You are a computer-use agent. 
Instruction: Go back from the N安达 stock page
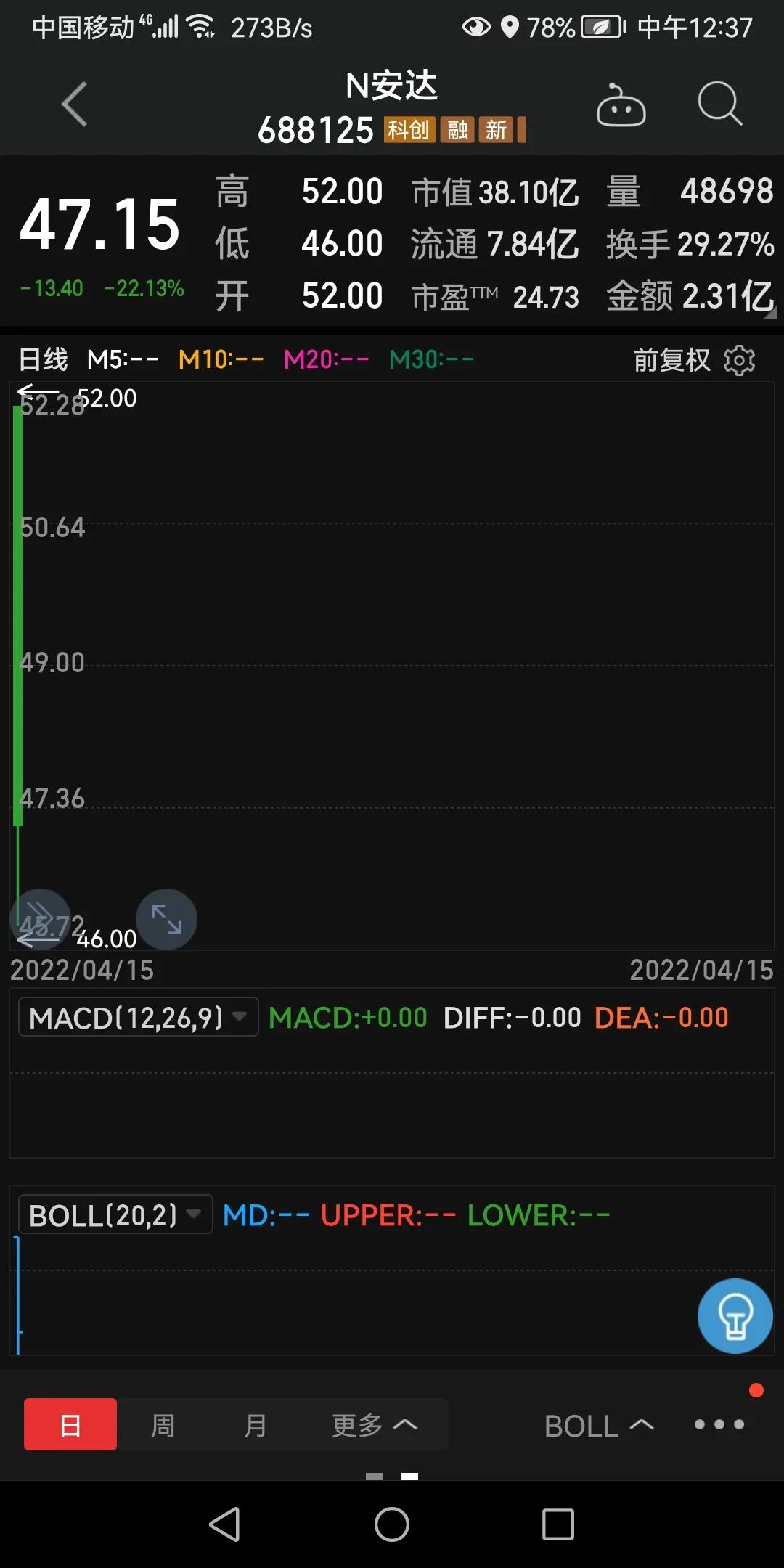(75, 105)
